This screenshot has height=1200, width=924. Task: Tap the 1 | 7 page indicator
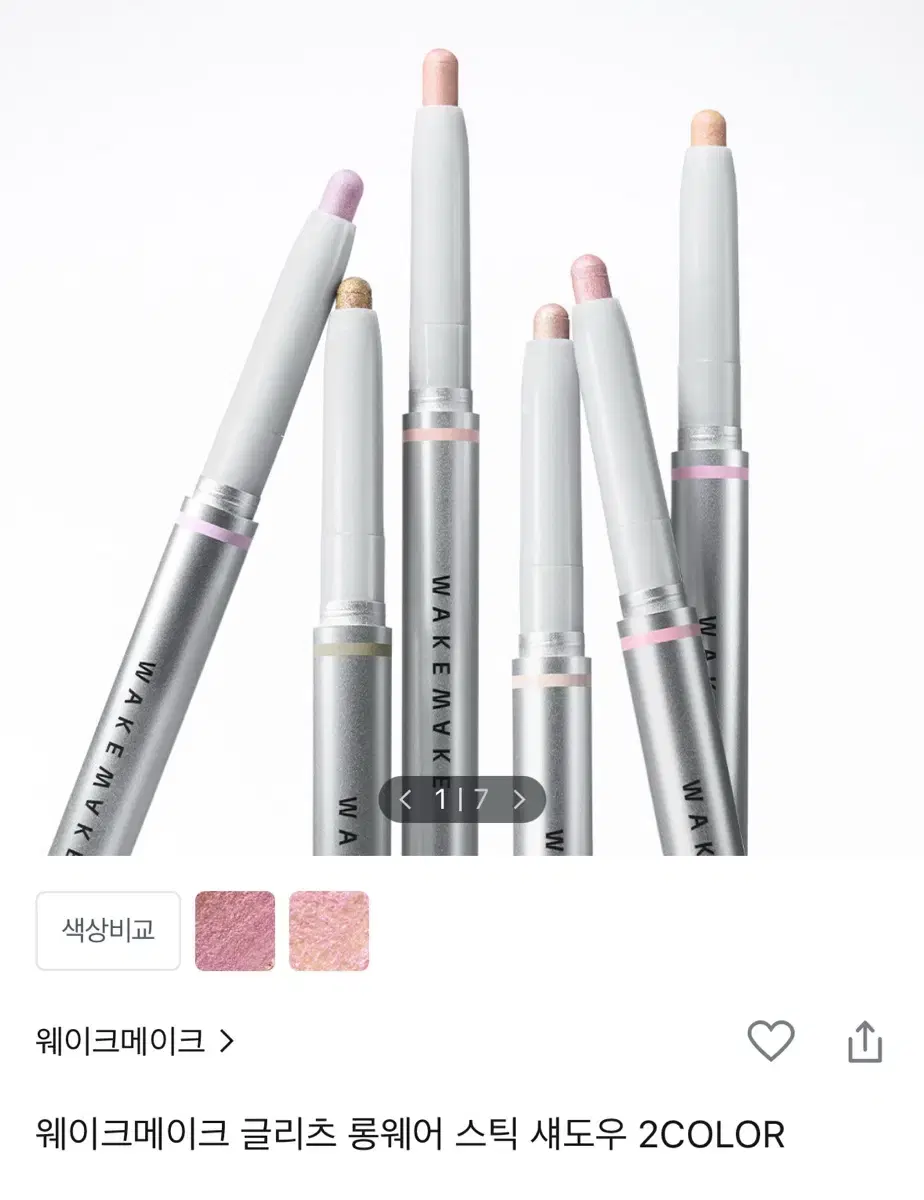[461, 800]
